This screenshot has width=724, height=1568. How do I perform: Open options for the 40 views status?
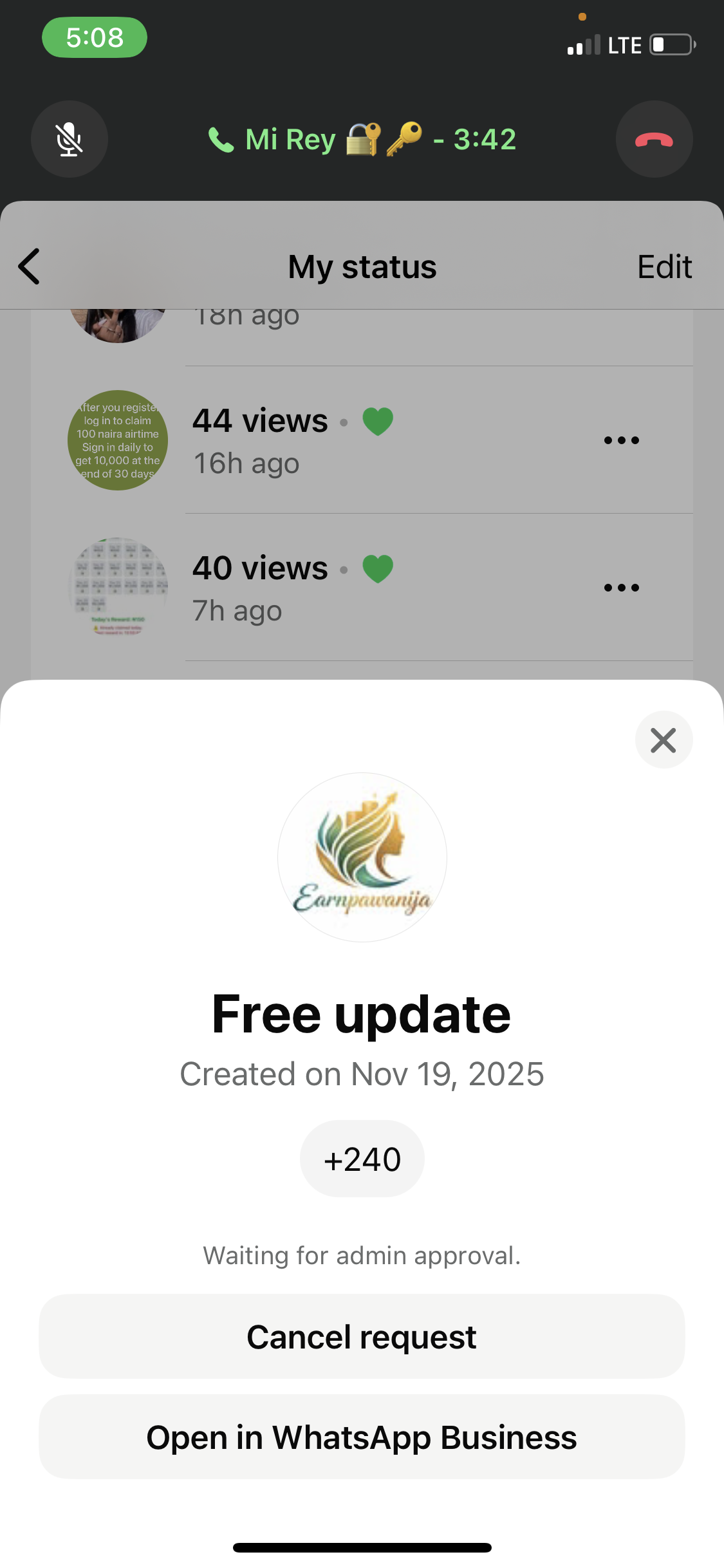(621, 587)
